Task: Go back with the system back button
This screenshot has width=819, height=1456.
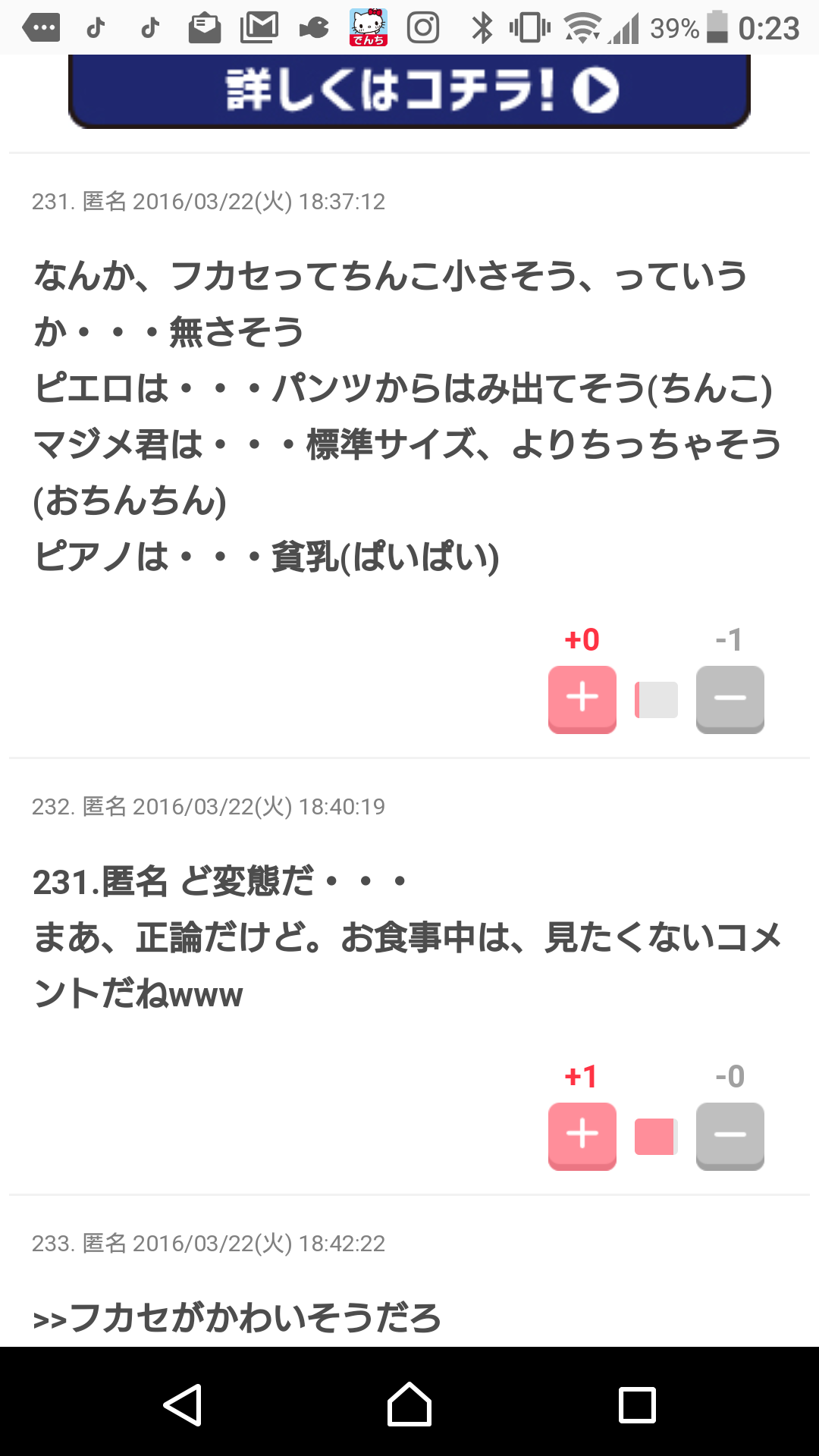Action: pyautogui.click(x=183, y=1404)
